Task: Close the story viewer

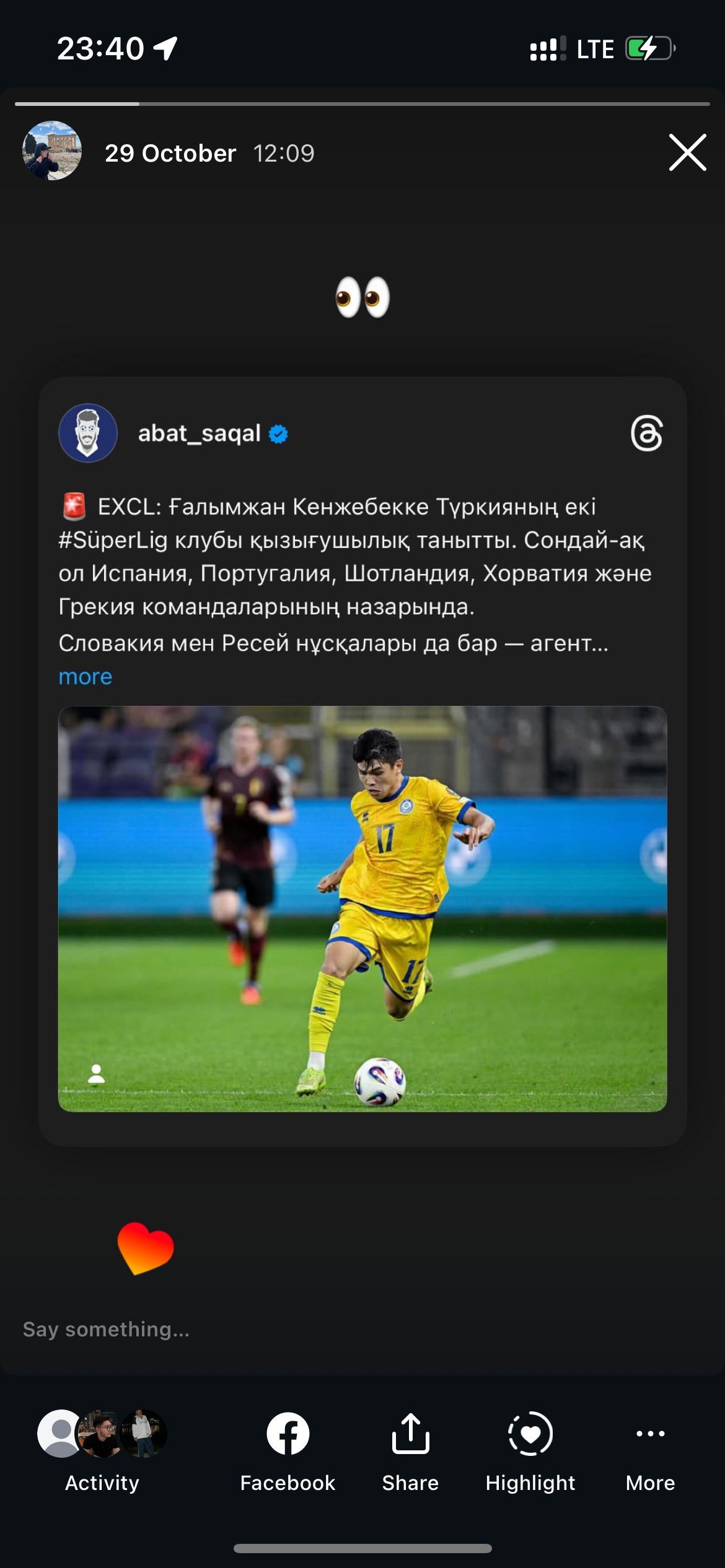Action: (687, 152)
